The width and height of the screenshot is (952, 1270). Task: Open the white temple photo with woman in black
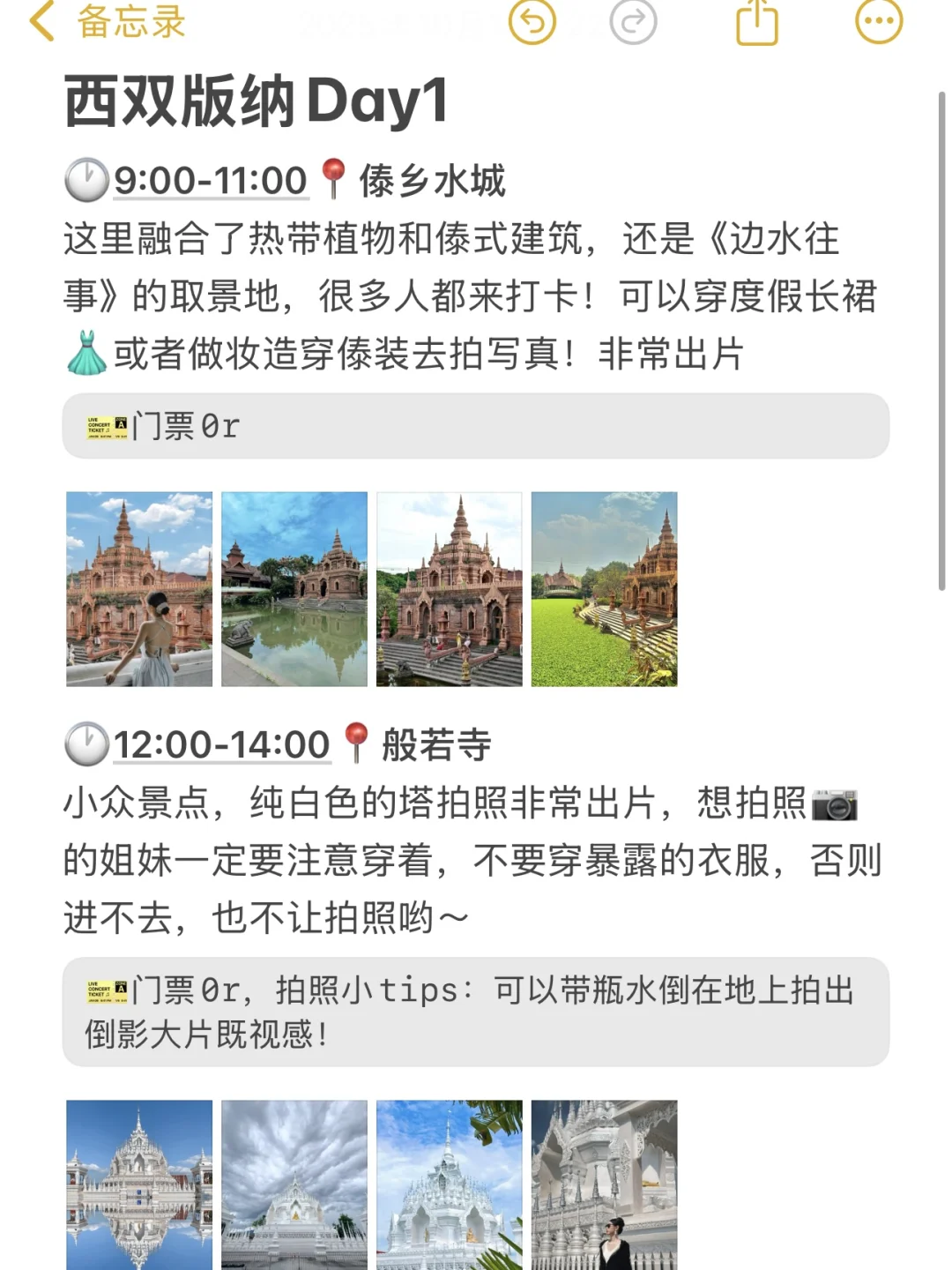[605, 1184]
